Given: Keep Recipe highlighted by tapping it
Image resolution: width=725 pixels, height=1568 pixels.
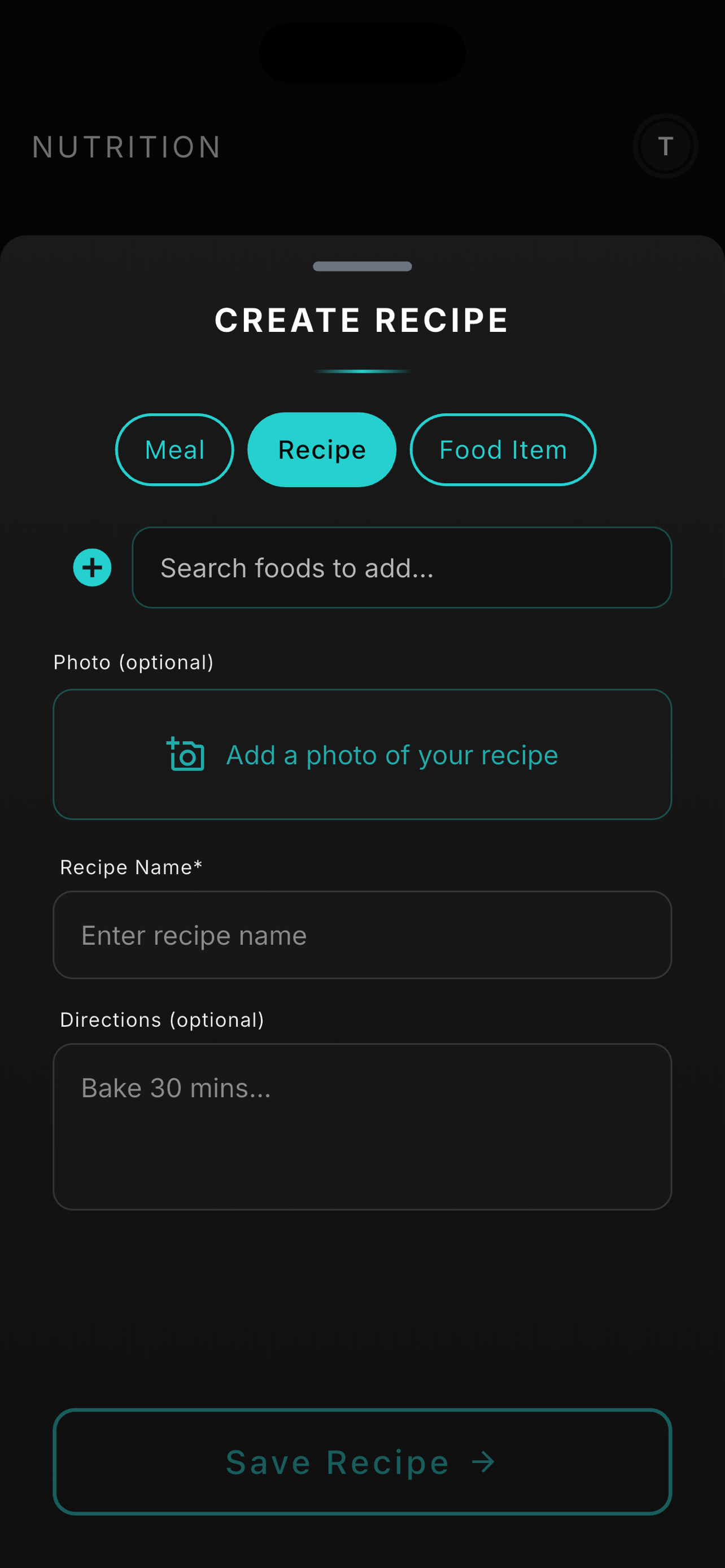Looking at the screenshot, I should coord(321,449).
